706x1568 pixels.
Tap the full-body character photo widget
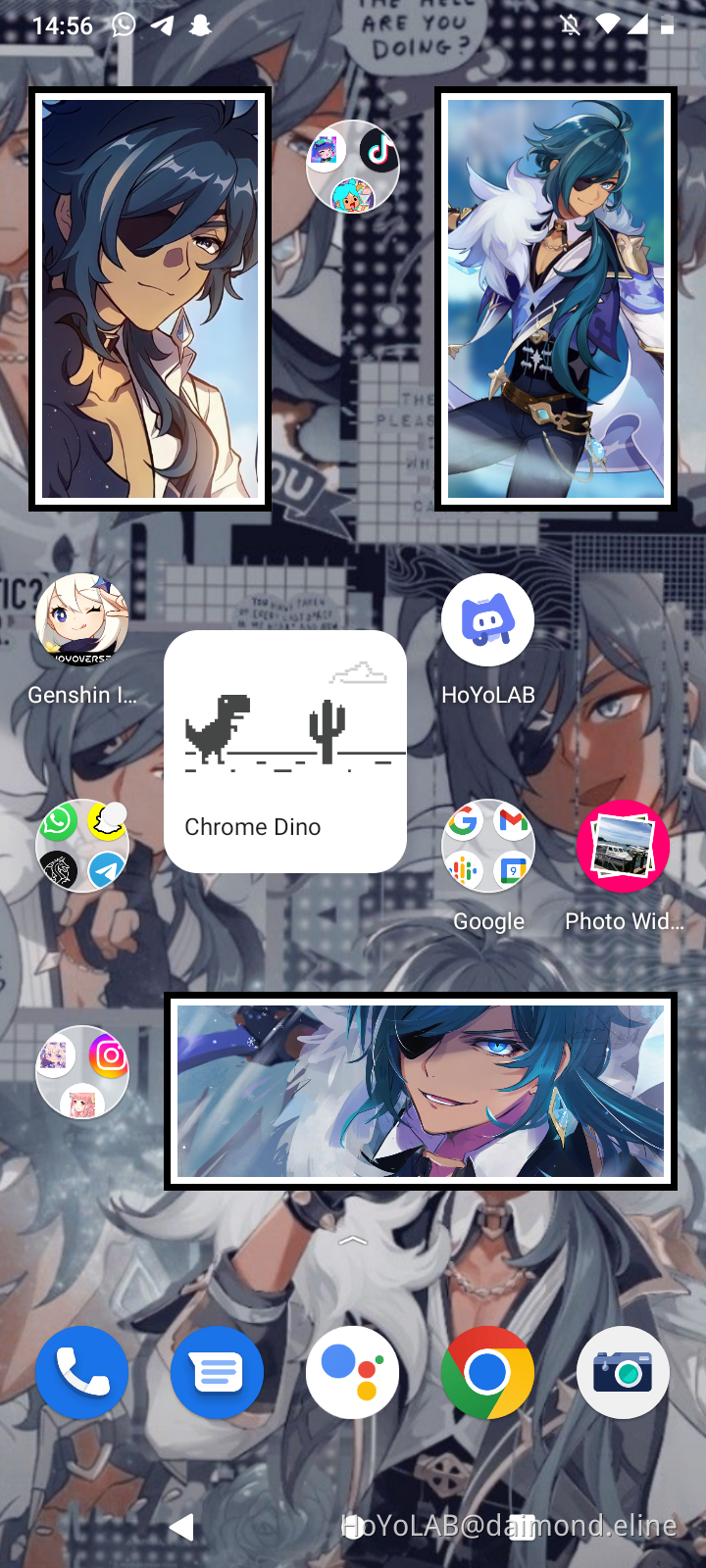pyautogui.click(x=556, y=299)
